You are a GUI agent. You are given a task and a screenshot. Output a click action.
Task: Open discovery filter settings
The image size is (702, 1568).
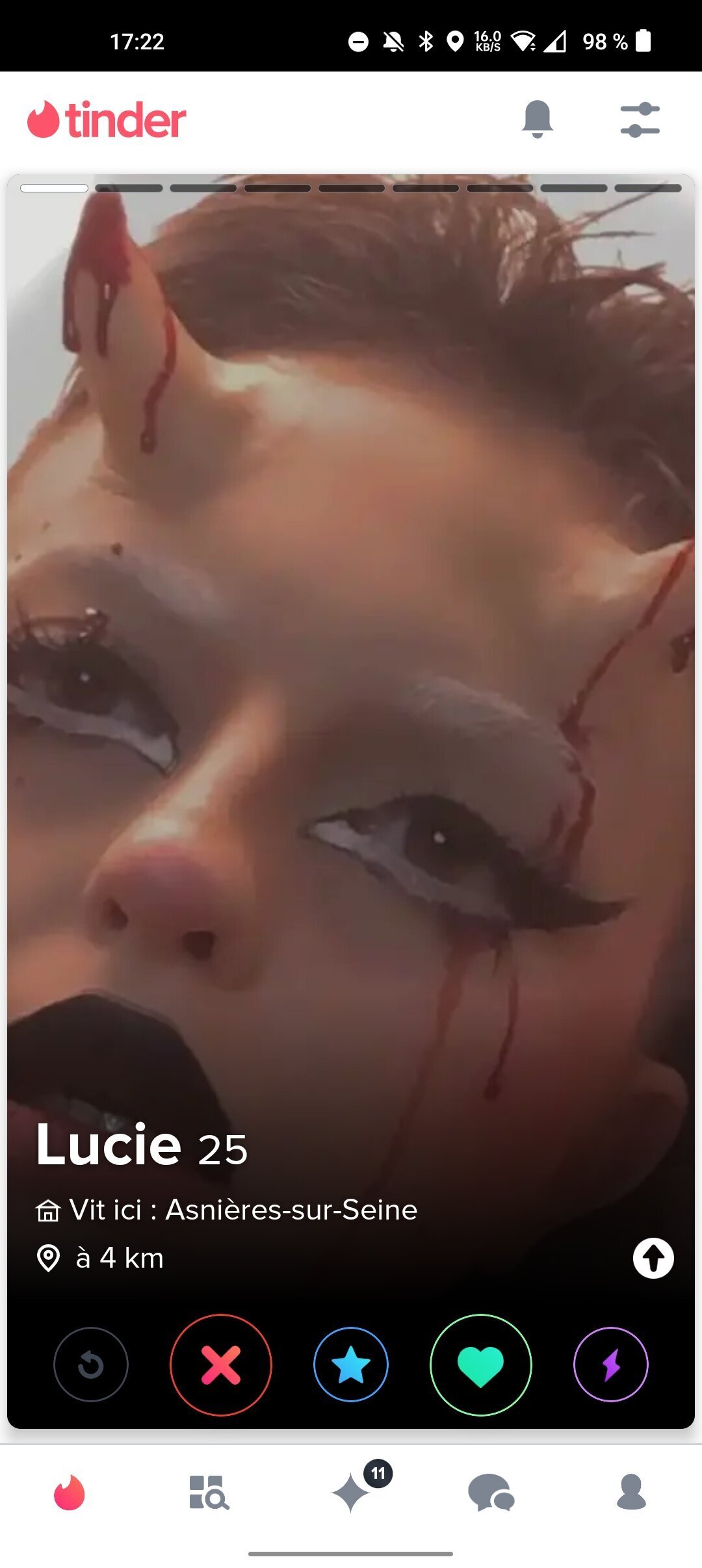pos(640,120)
